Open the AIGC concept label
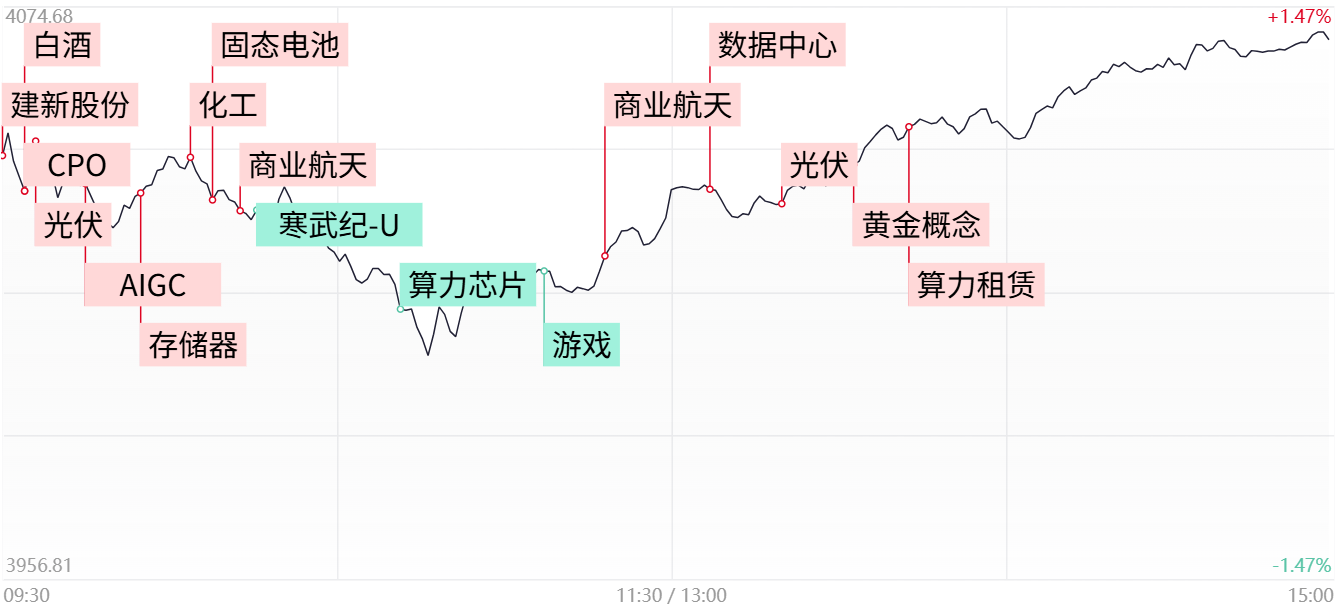This screenshot has height=609, width=1344. [153, 285]
